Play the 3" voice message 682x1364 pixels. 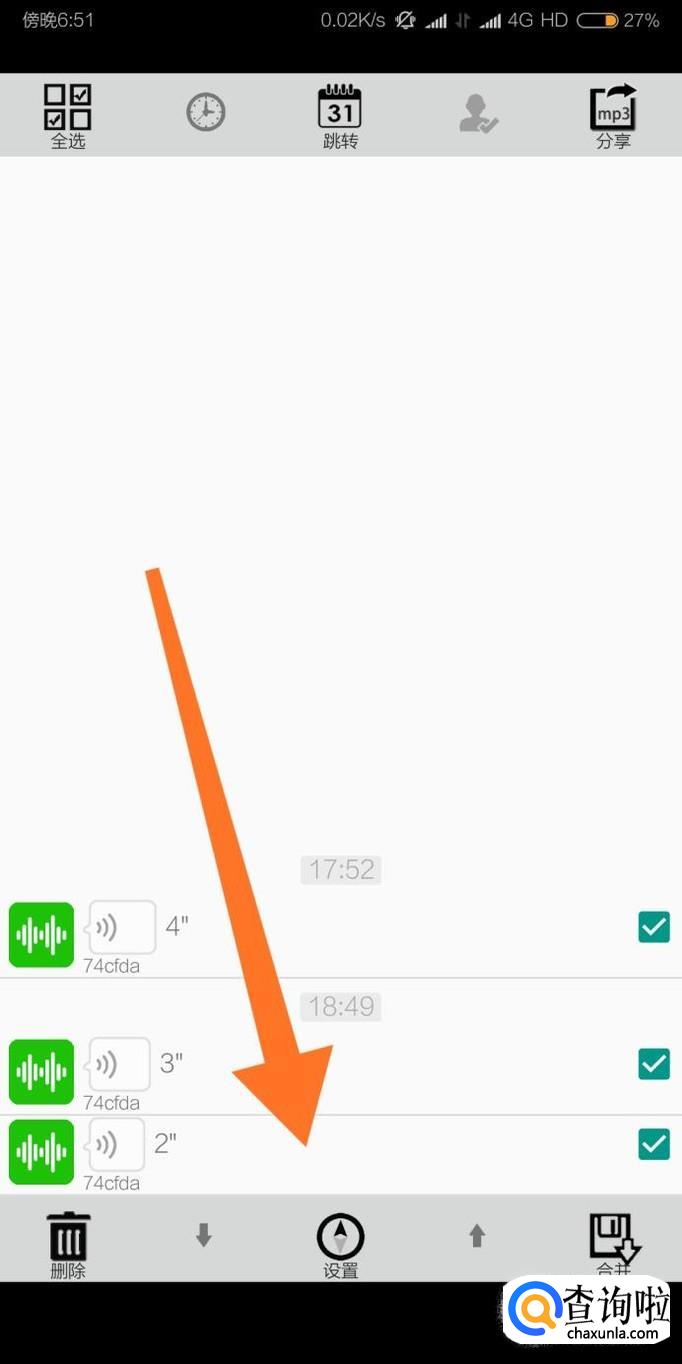tap(119, 1064)
